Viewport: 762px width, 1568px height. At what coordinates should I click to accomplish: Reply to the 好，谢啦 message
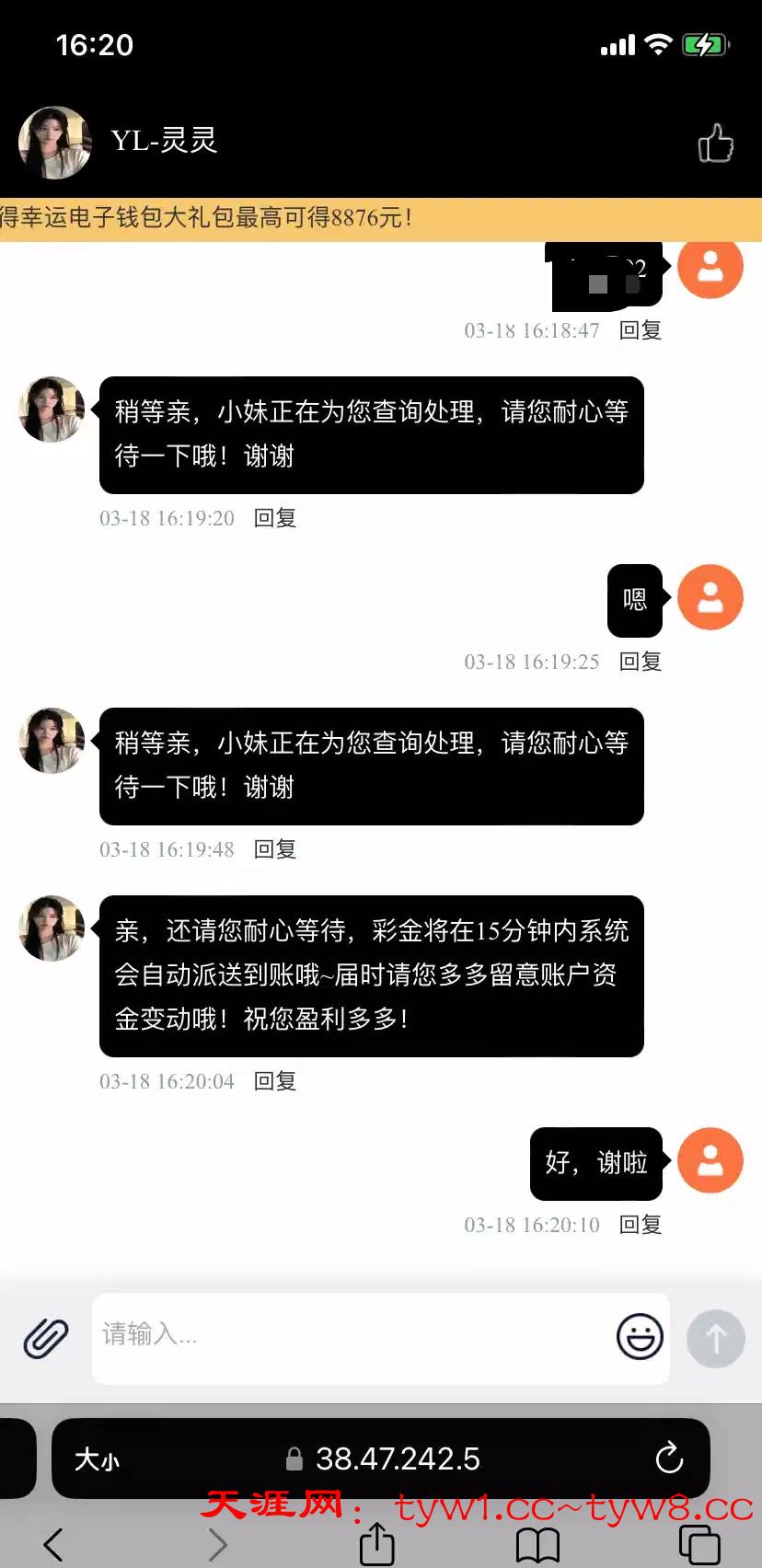point(641,1225)
